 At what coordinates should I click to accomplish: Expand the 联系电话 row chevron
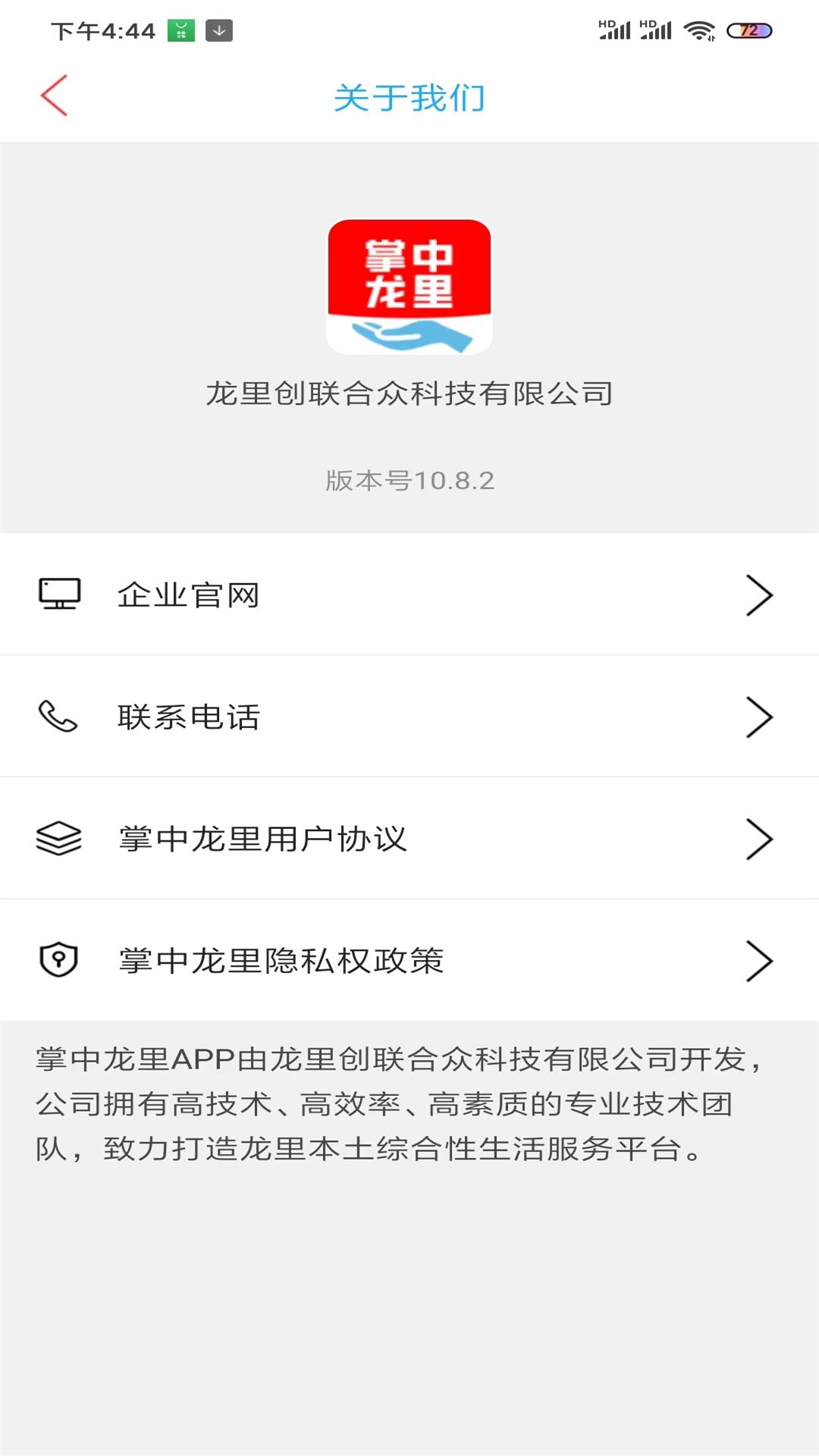click(x=759, y=717)
